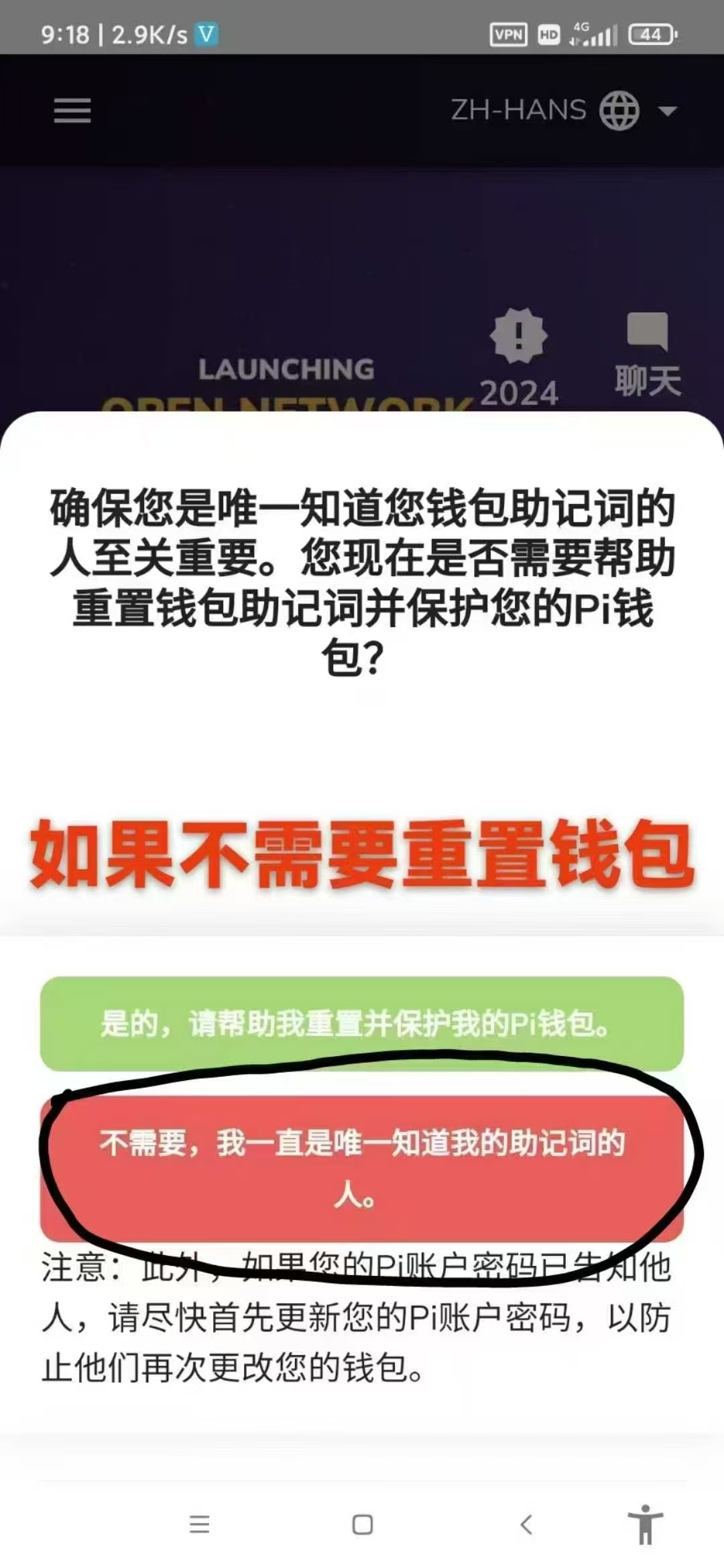Go back with system back button
This screenshot has width=724, height=1568.
tap(527, 1524)
